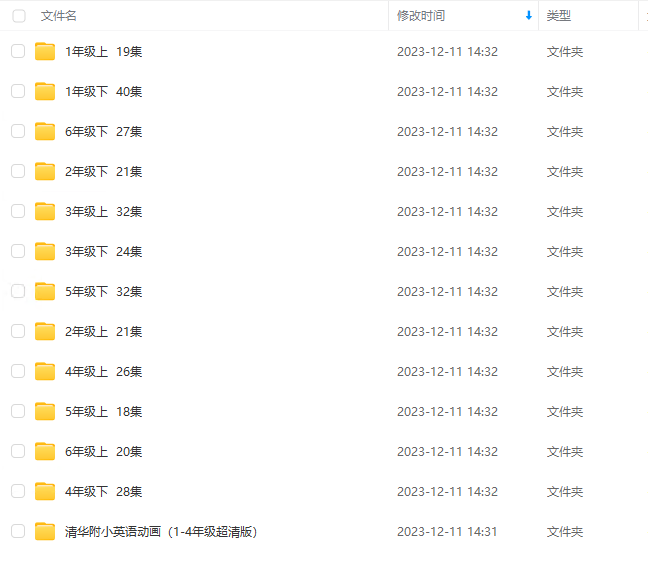
Task: Open folder 3年级上 32集
Action: [103, 212]
